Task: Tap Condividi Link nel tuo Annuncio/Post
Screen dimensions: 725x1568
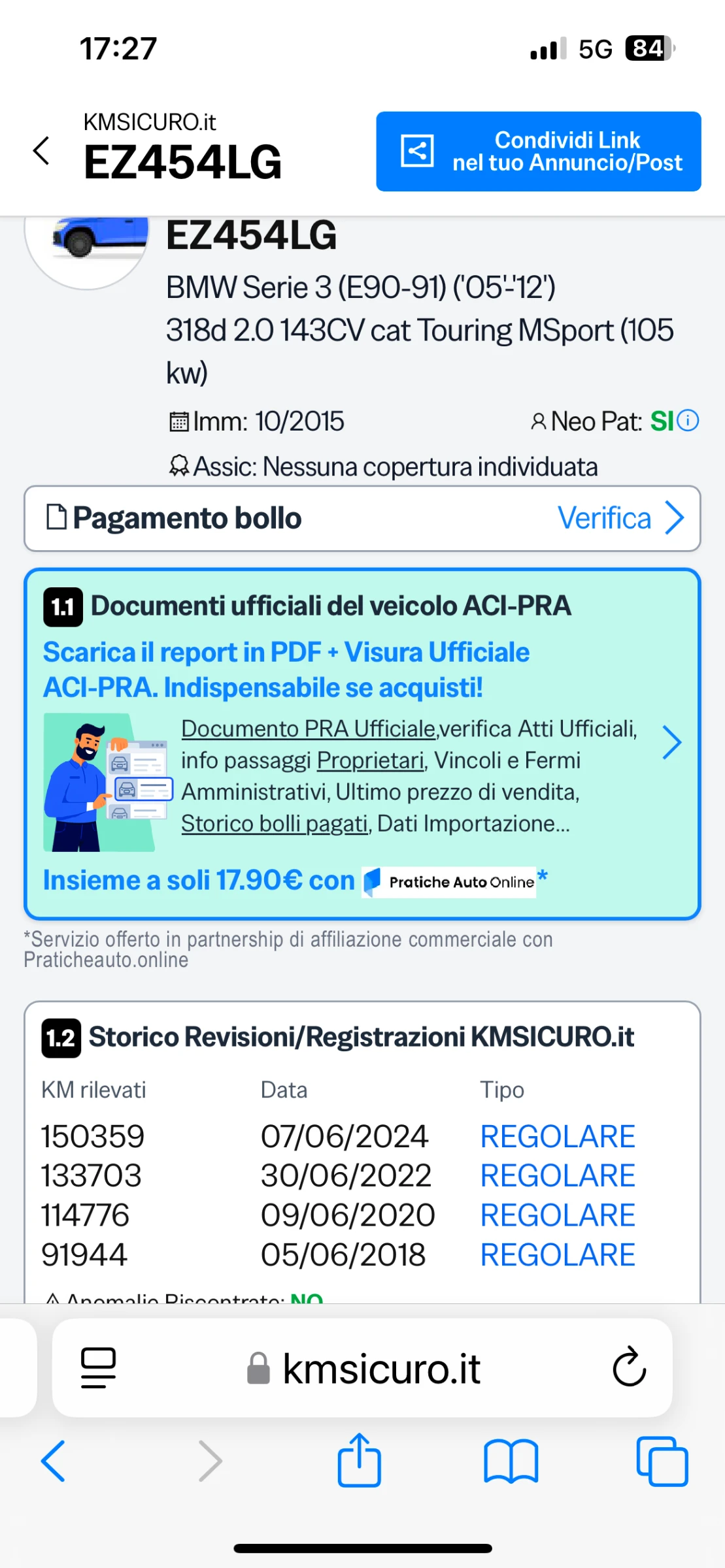Action: point(538,152)
